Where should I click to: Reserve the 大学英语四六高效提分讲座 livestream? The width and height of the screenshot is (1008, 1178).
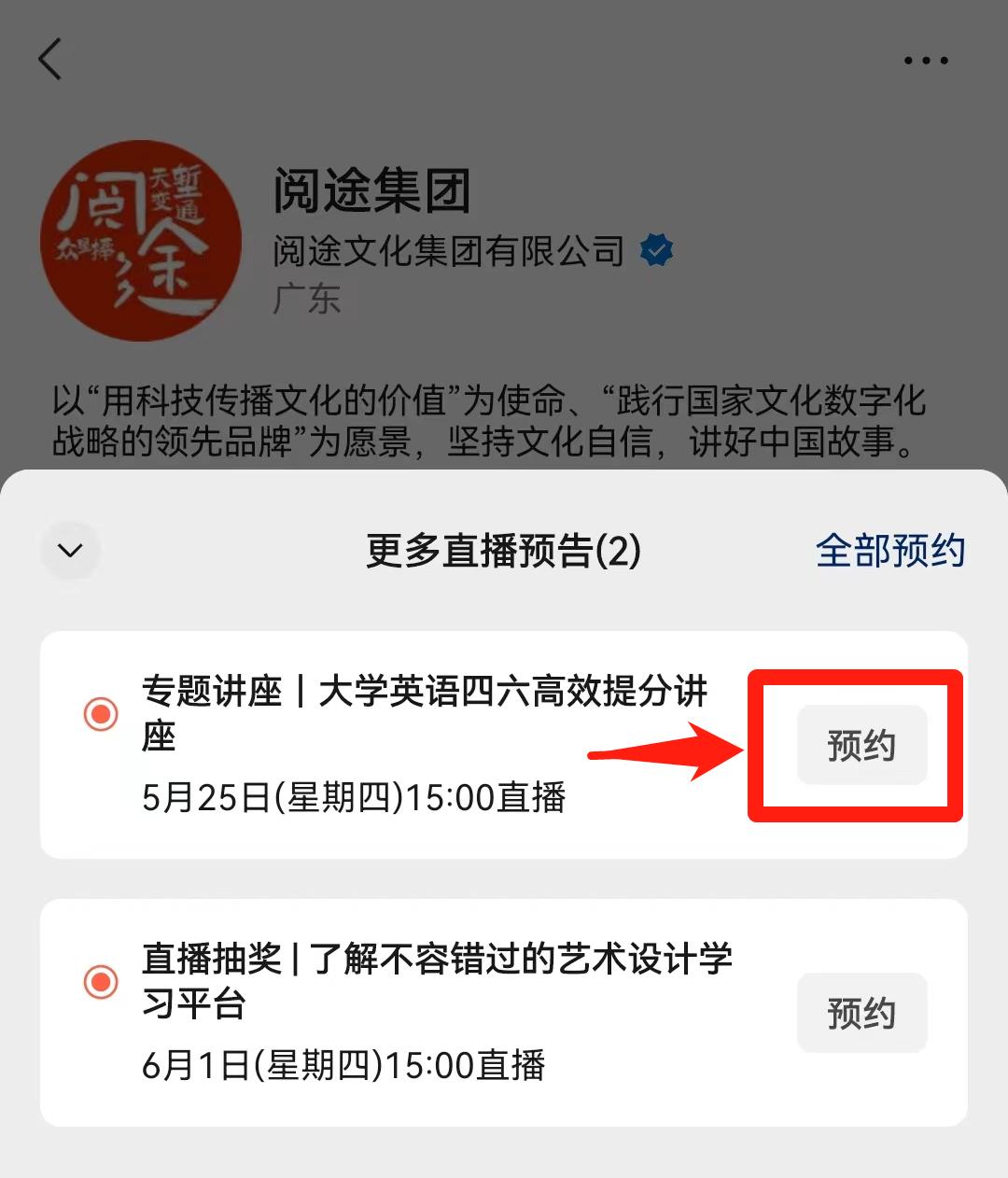point(861,746)
